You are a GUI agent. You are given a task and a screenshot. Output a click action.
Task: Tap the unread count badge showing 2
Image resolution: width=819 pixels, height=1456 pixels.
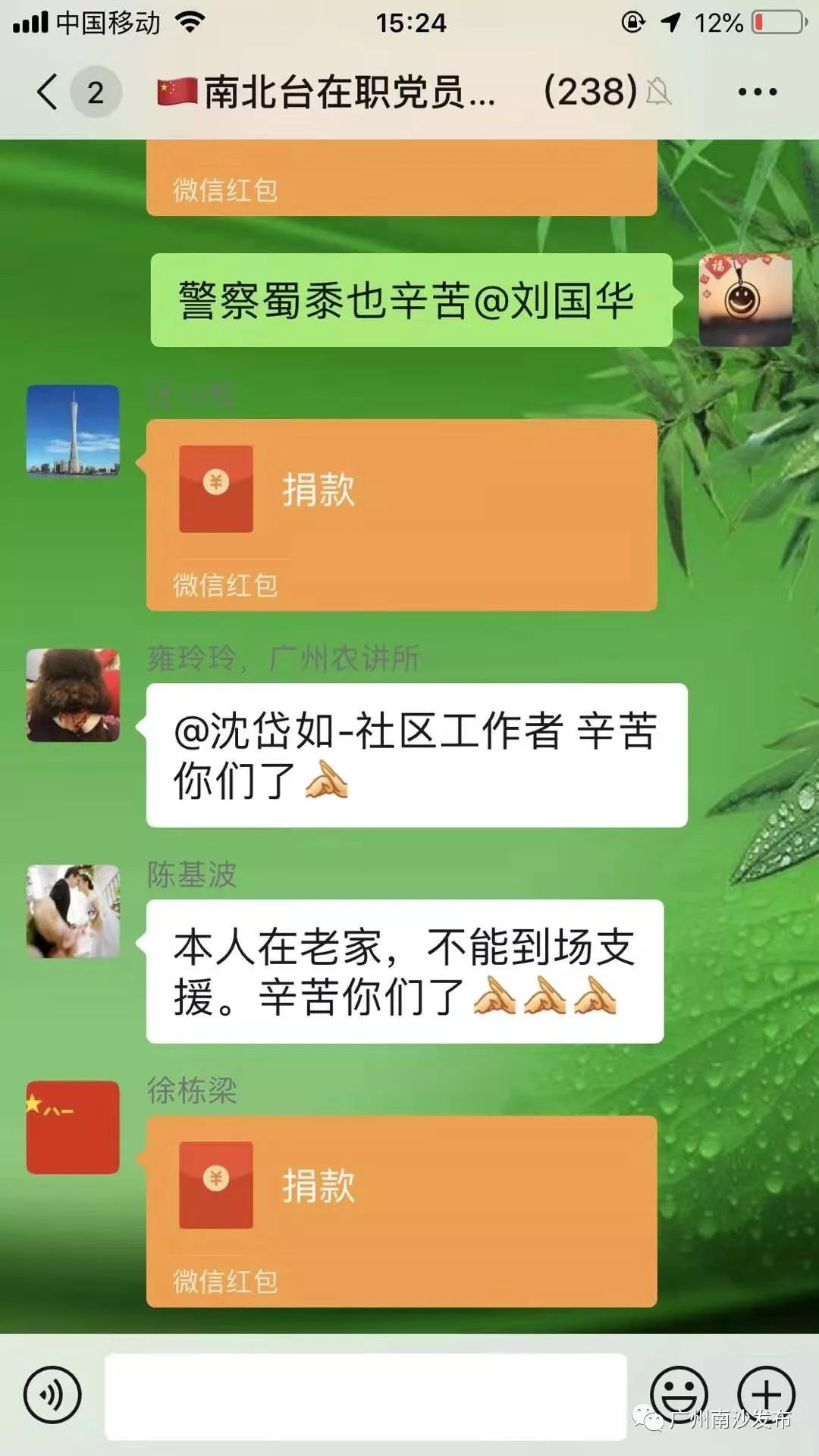(x=93, y=91)
